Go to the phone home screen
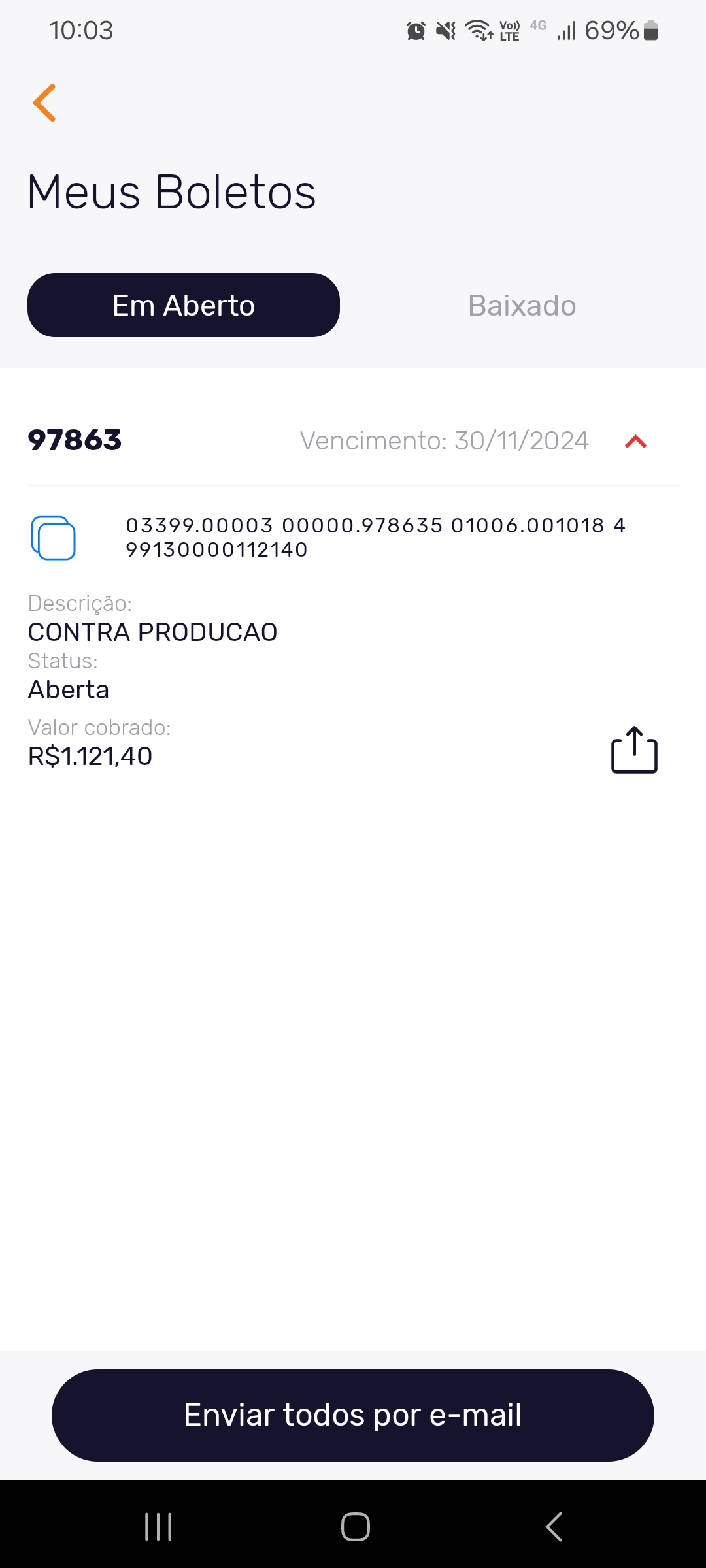Image resolution: width=706 pixels, height=1568 pixels. 356,1527
